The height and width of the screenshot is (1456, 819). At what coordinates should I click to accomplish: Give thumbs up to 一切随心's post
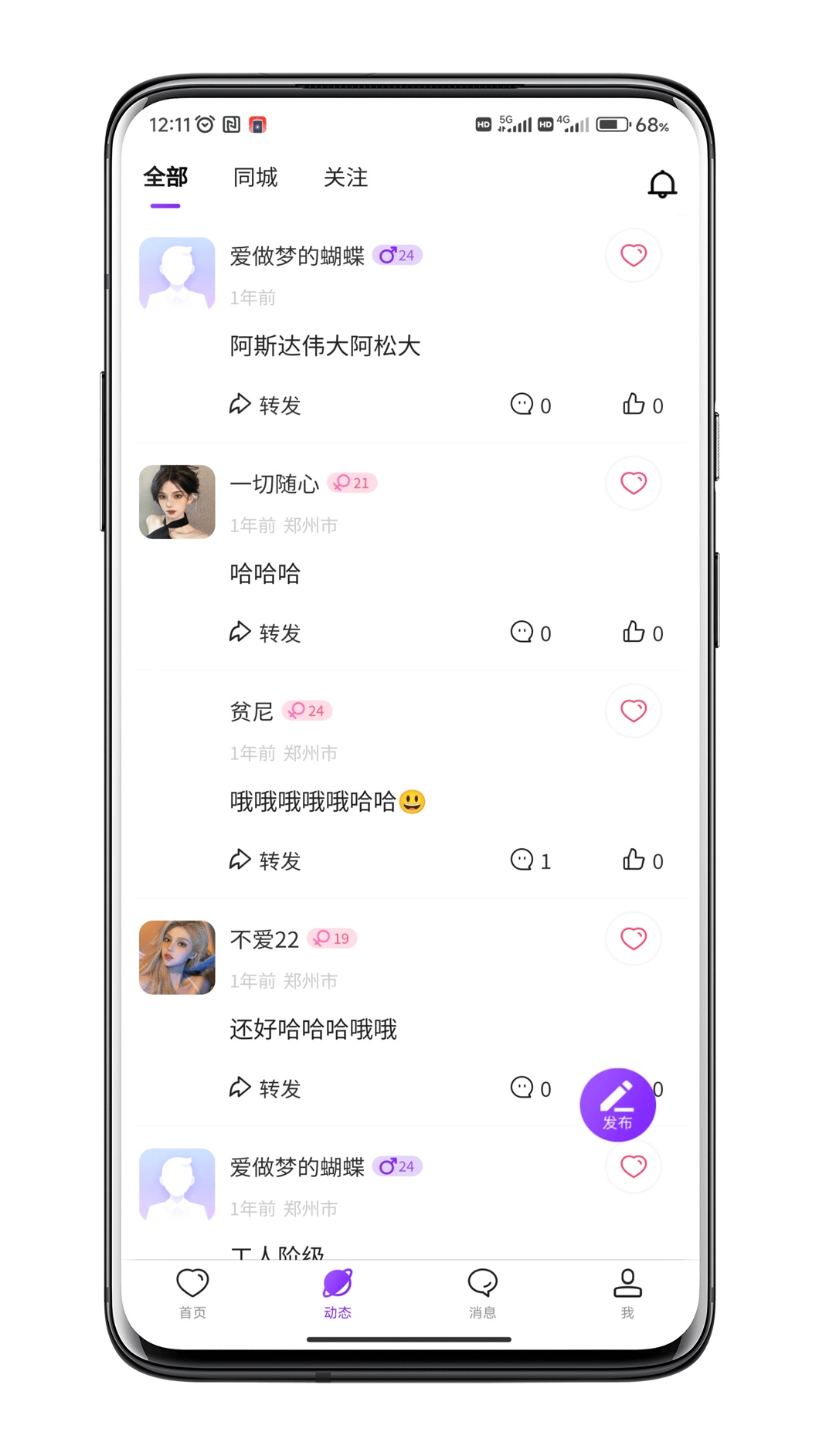click(643, 633)
